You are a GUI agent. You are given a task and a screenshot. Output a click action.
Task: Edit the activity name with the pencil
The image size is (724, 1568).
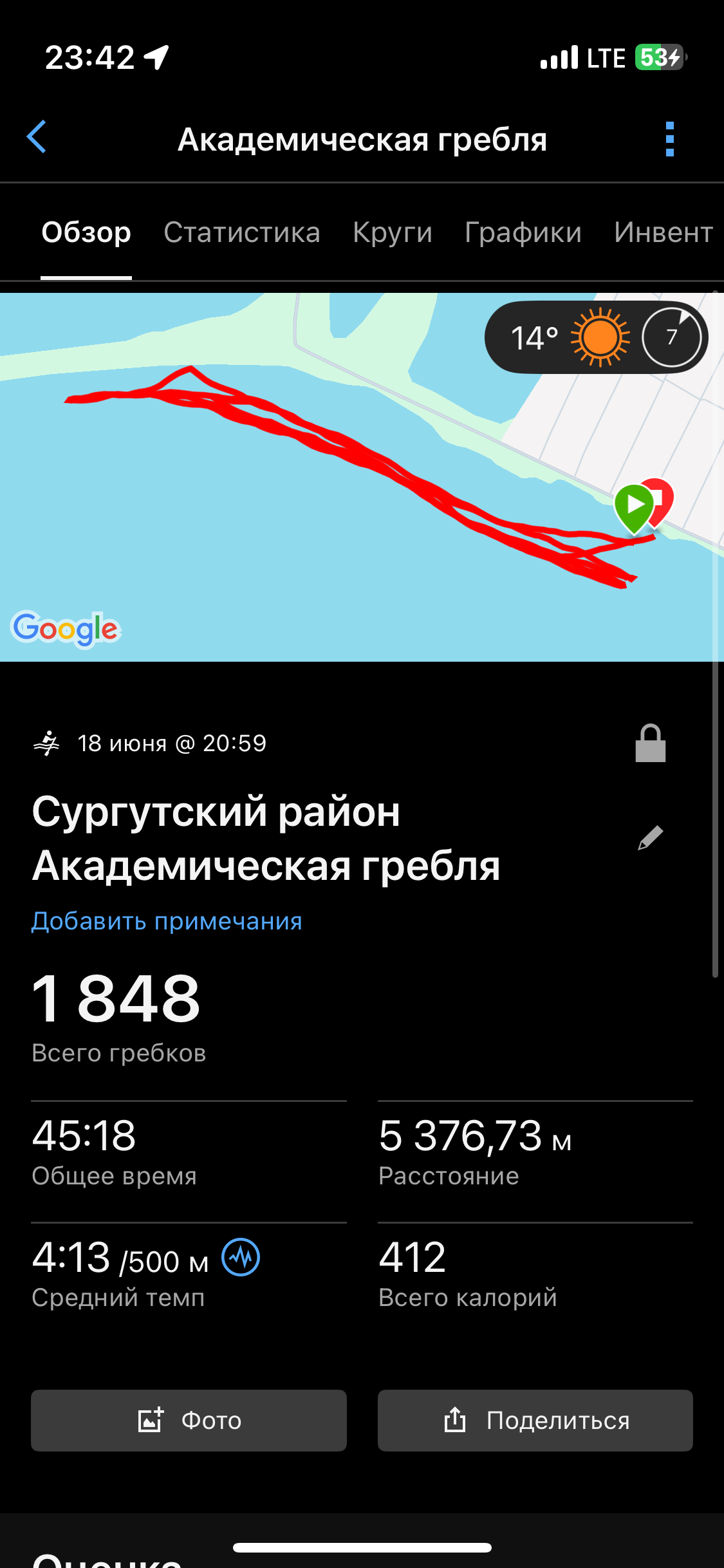tap(651, 837)
